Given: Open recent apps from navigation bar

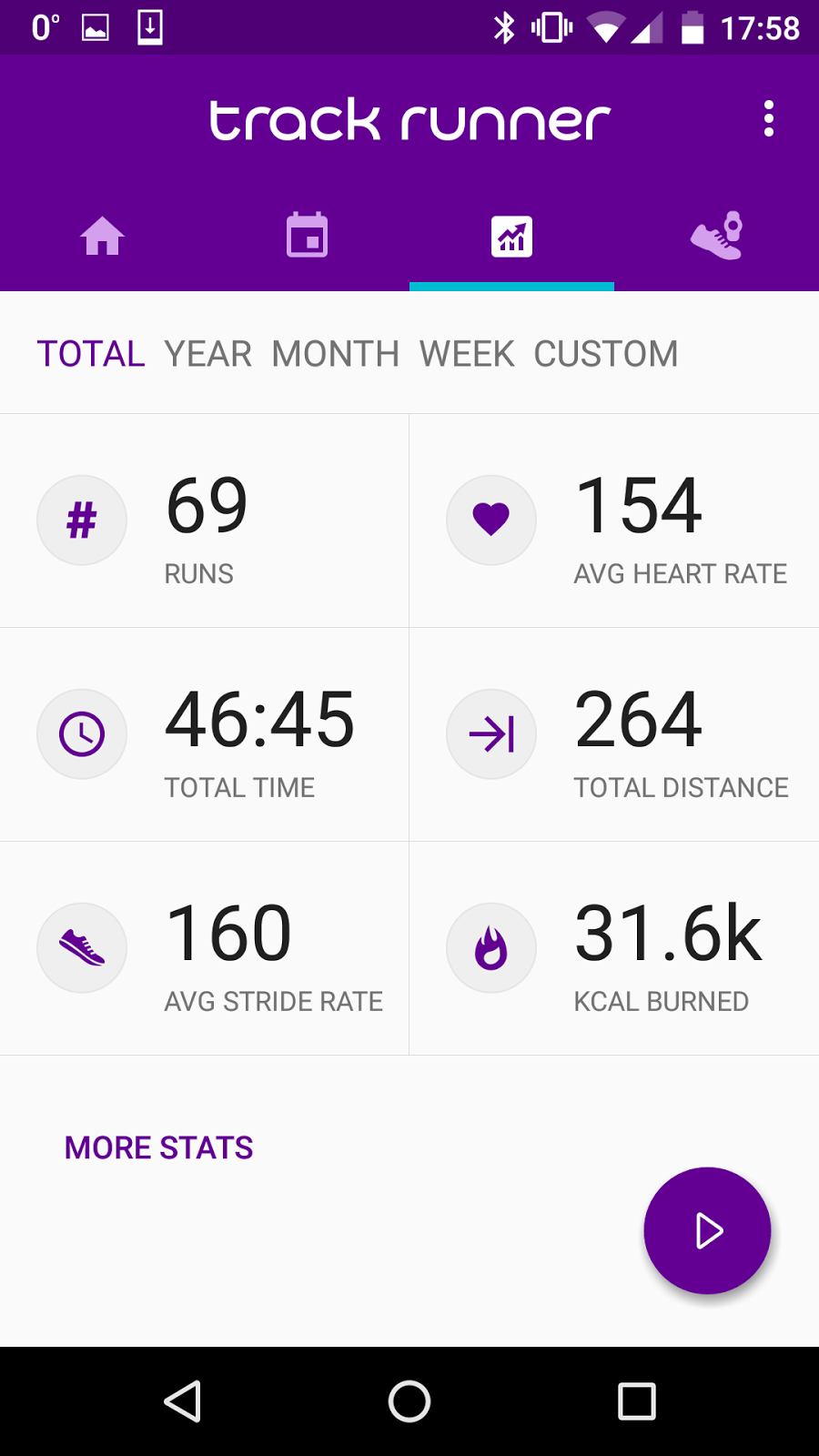Looking at the screenshot, I should pos(636,1401).
